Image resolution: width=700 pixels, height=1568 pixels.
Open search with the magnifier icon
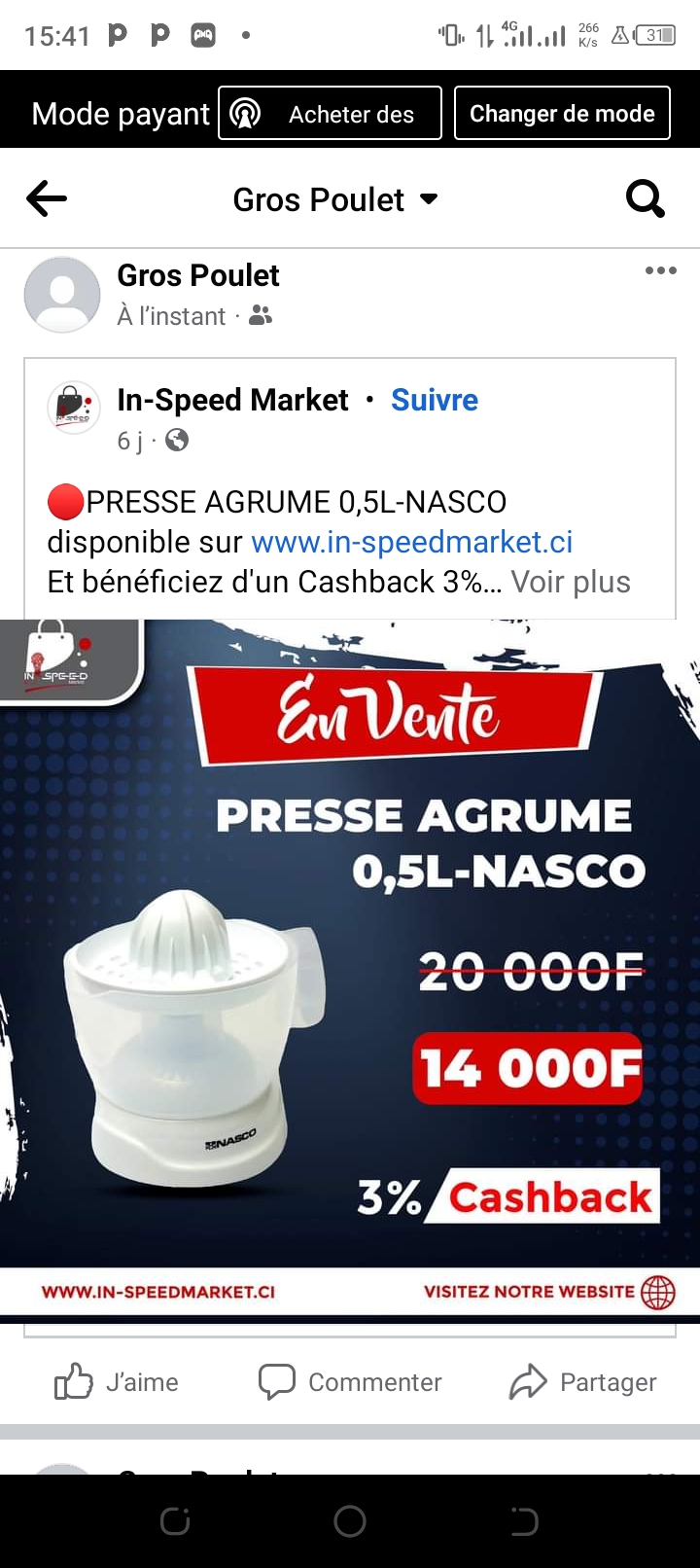(645, 199)
